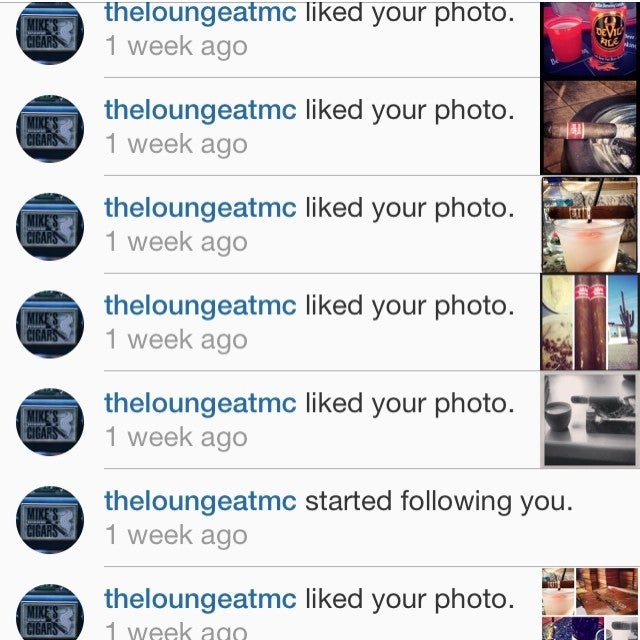Open theloungeatmc profile from the started-following notification
Viewport: 640px width, 640px height.
point(200,501)
